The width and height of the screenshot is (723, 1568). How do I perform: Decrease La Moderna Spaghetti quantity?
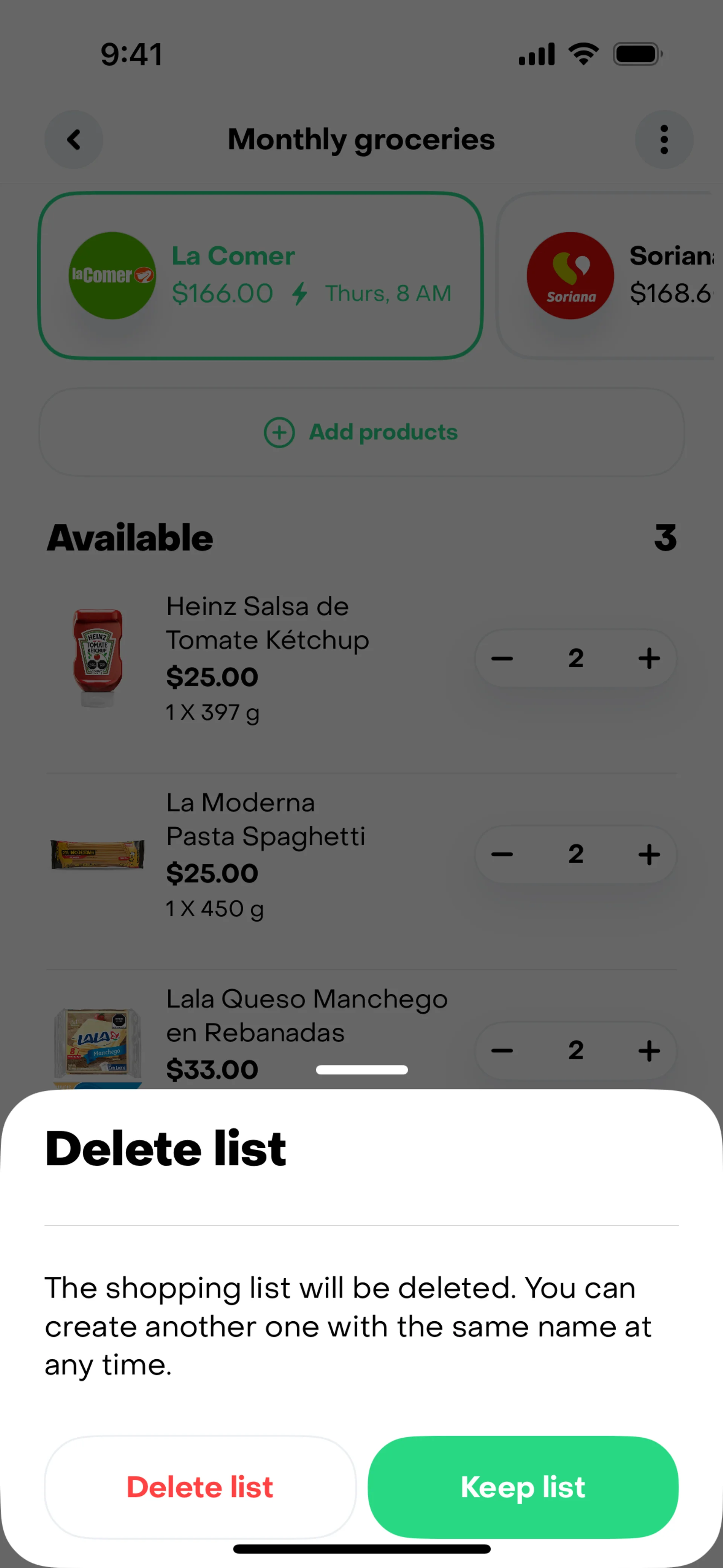pyautogui.click(x=502, y=854)
